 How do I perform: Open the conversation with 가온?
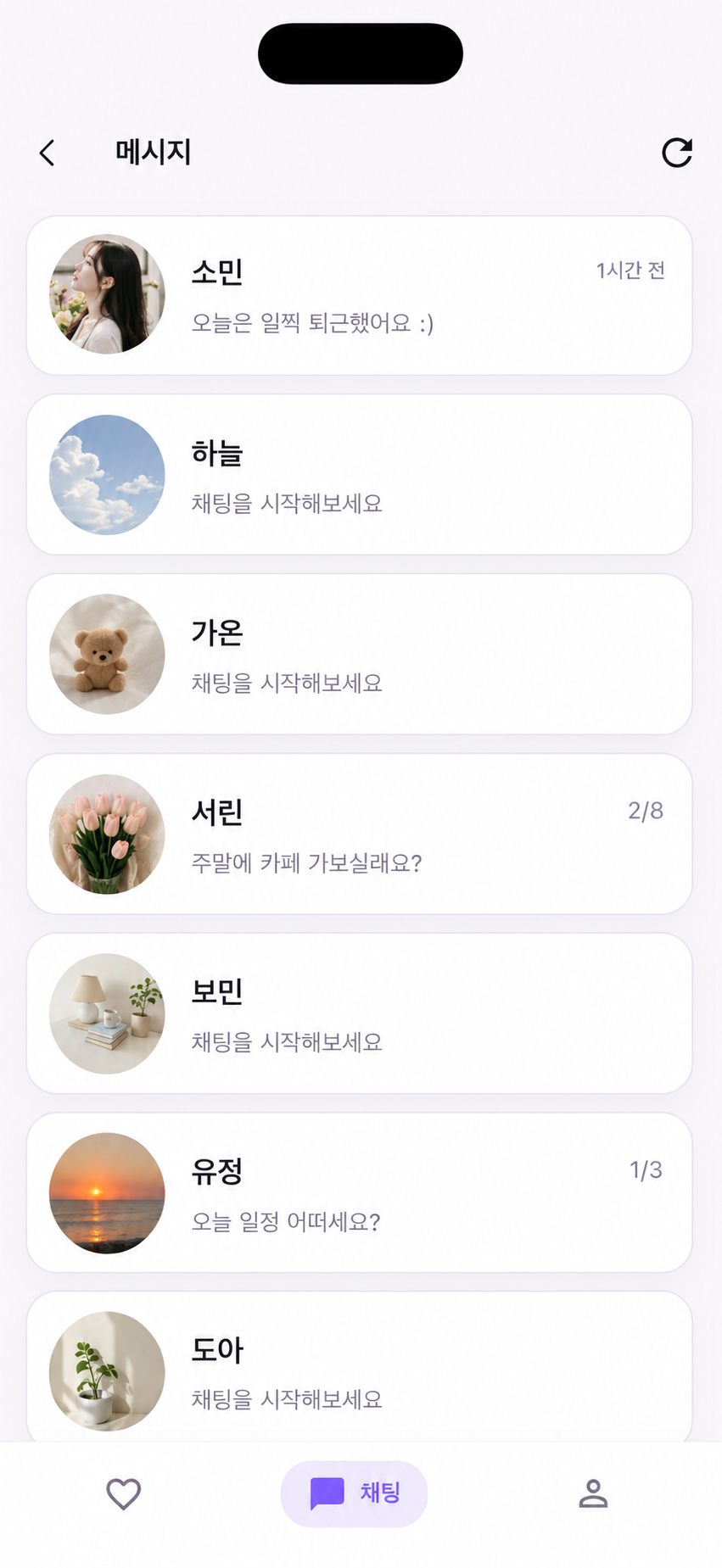[360, 654]
